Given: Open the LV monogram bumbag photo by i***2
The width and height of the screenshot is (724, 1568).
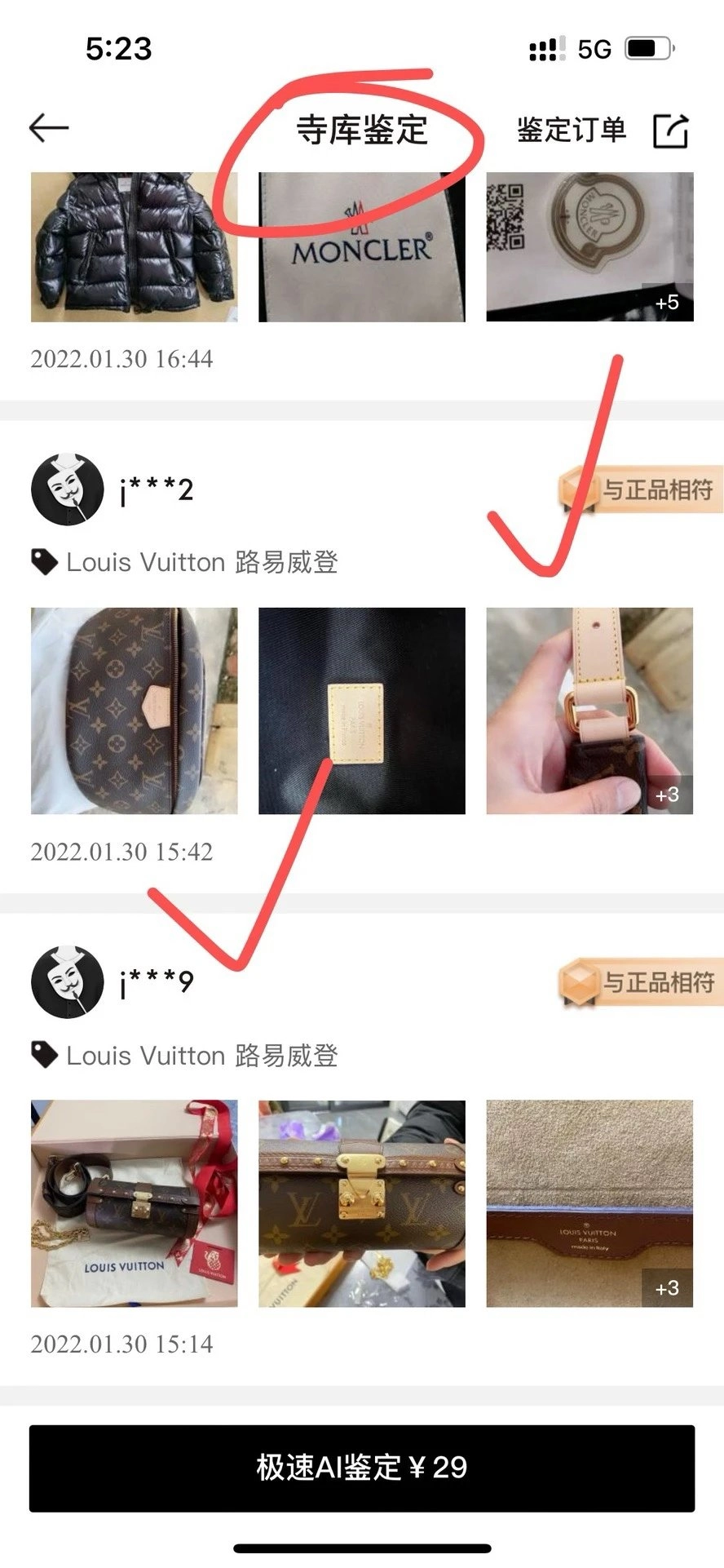Looking at the screenshot, I should (x=135, y=711).
